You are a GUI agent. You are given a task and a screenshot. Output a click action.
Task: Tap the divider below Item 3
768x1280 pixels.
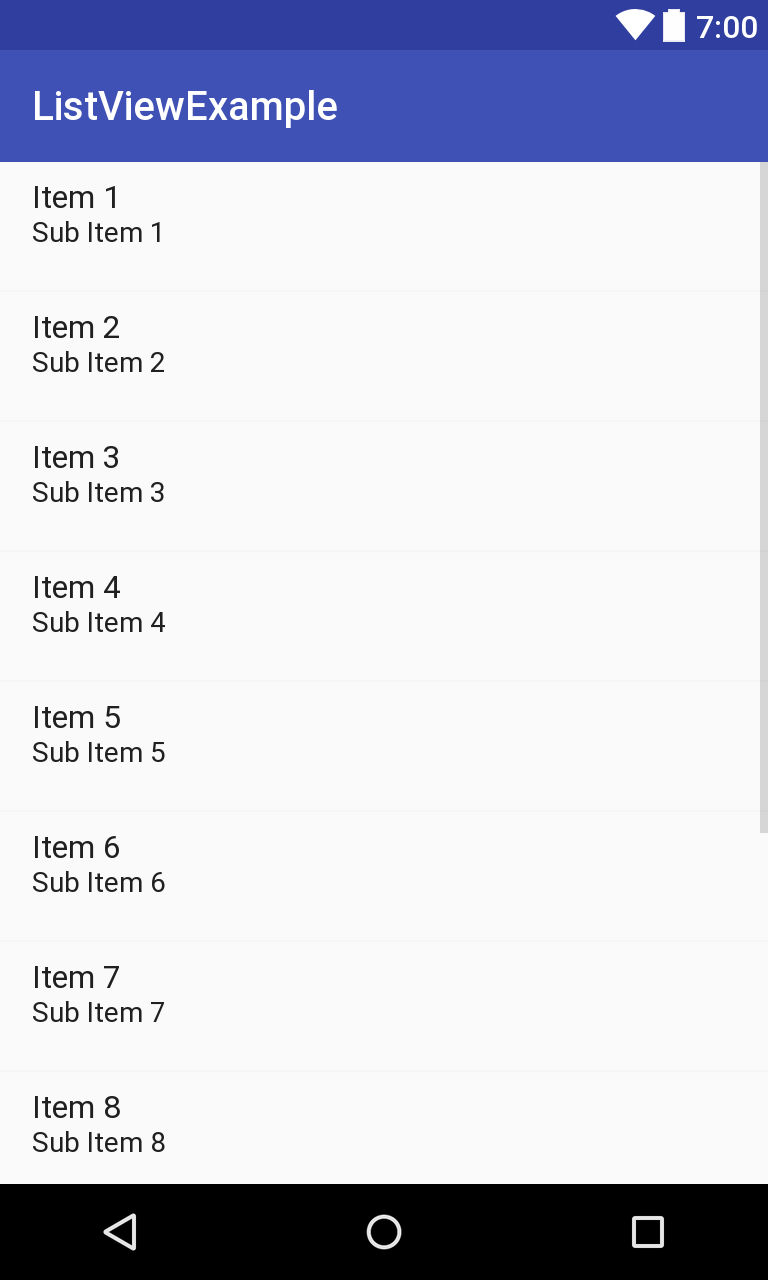pyautogui.click(x=384, y=546)
